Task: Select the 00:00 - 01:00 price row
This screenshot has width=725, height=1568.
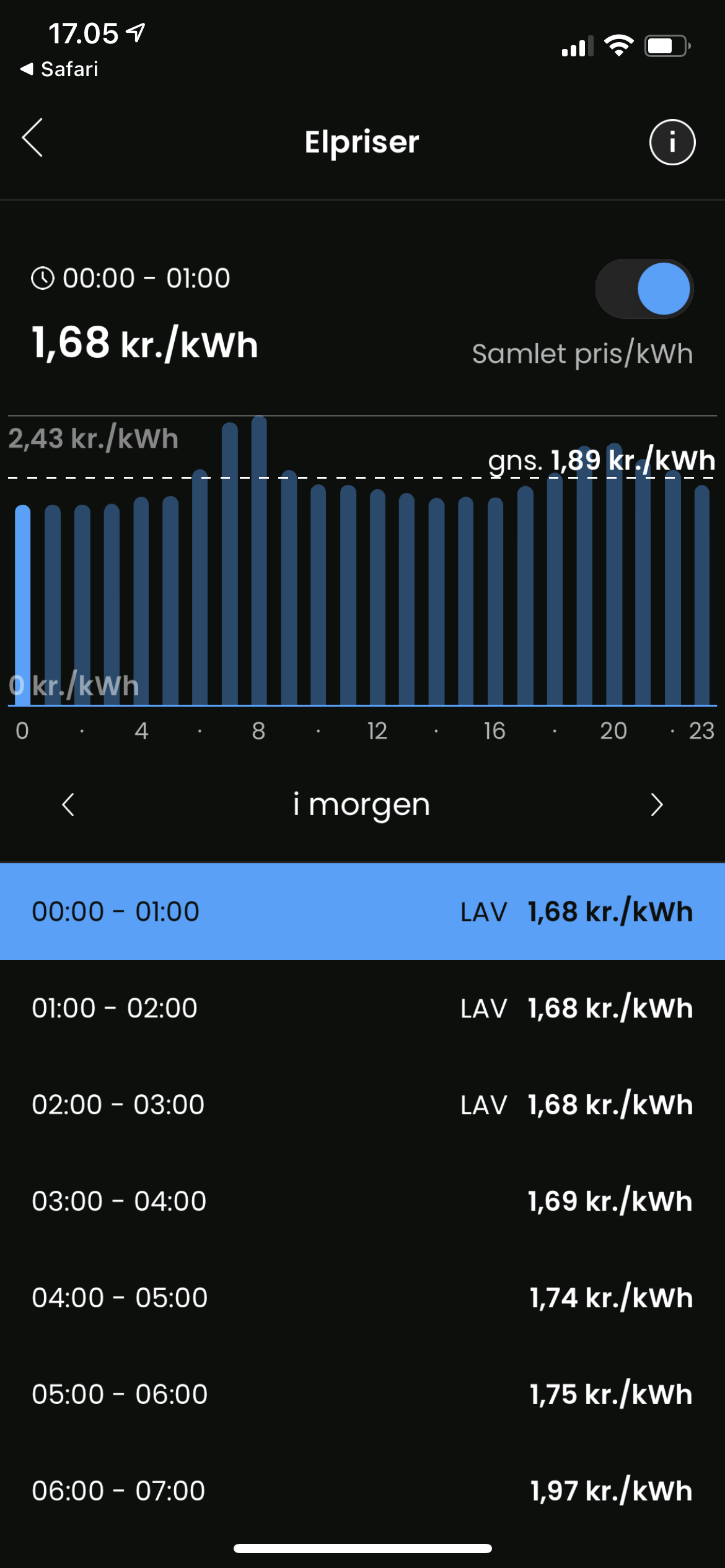Action: coord(362,912)
